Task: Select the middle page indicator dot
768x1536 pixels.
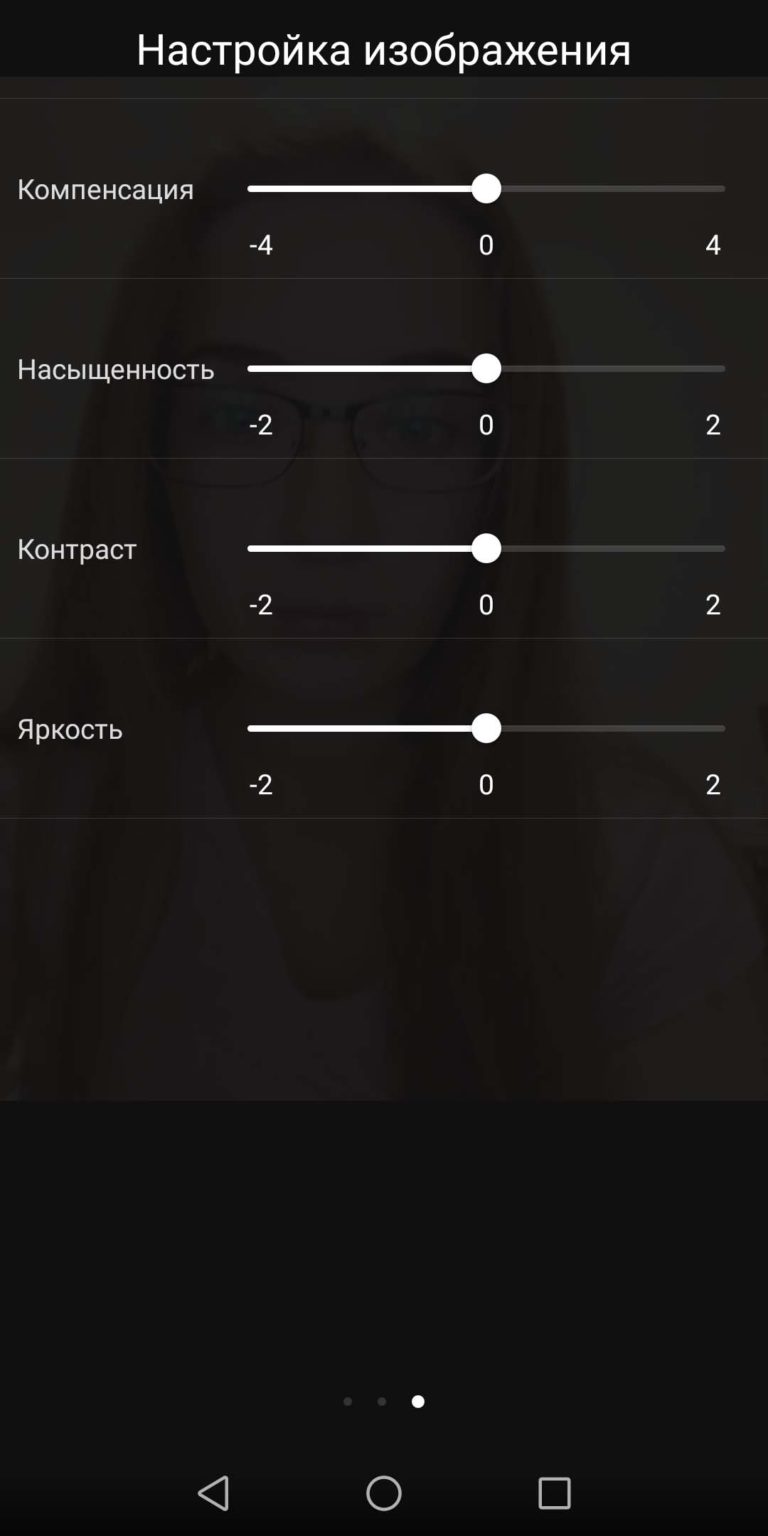Action: [x=381, y=1401]
